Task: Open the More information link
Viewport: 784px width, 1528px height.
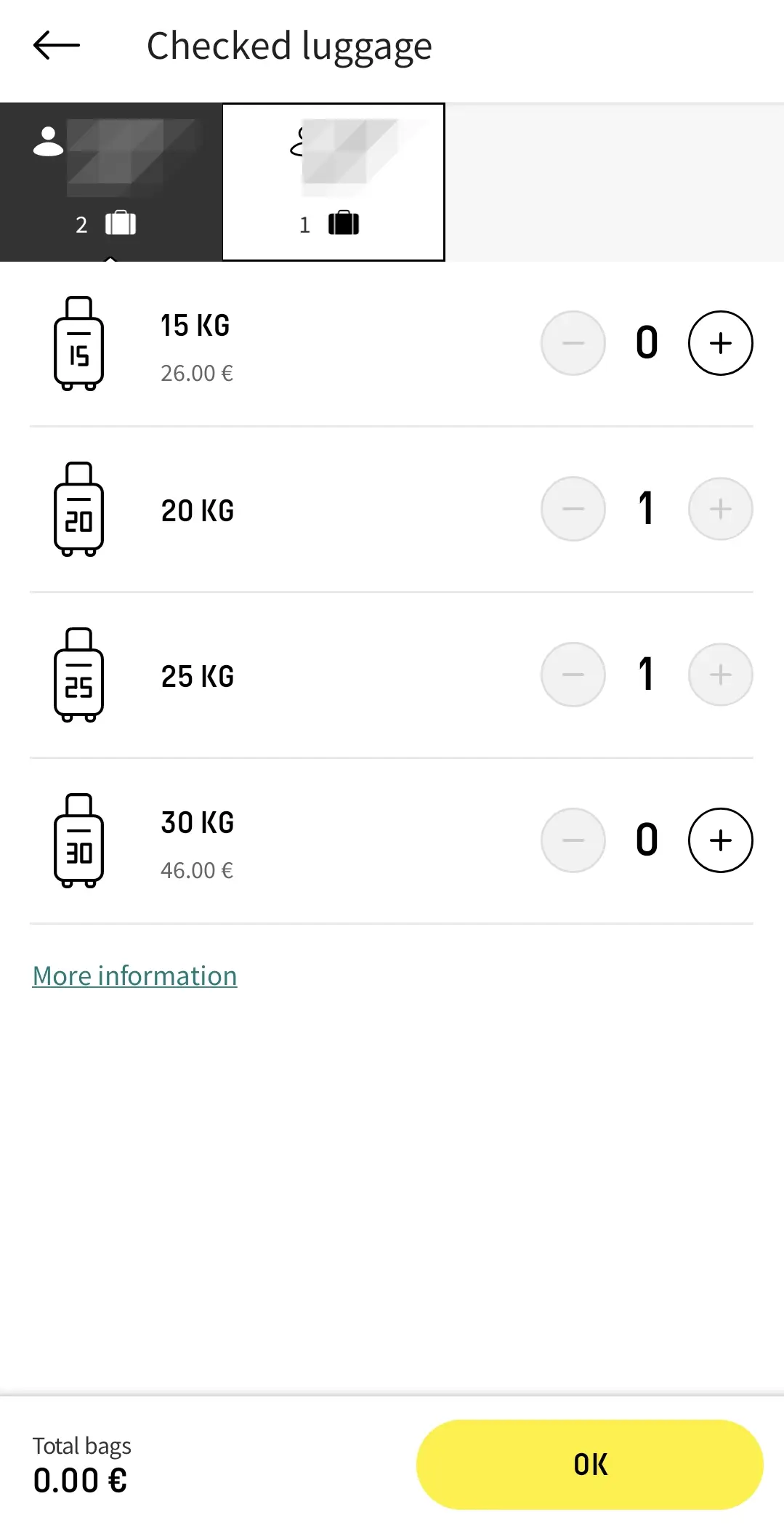Action: coord(135,976)
